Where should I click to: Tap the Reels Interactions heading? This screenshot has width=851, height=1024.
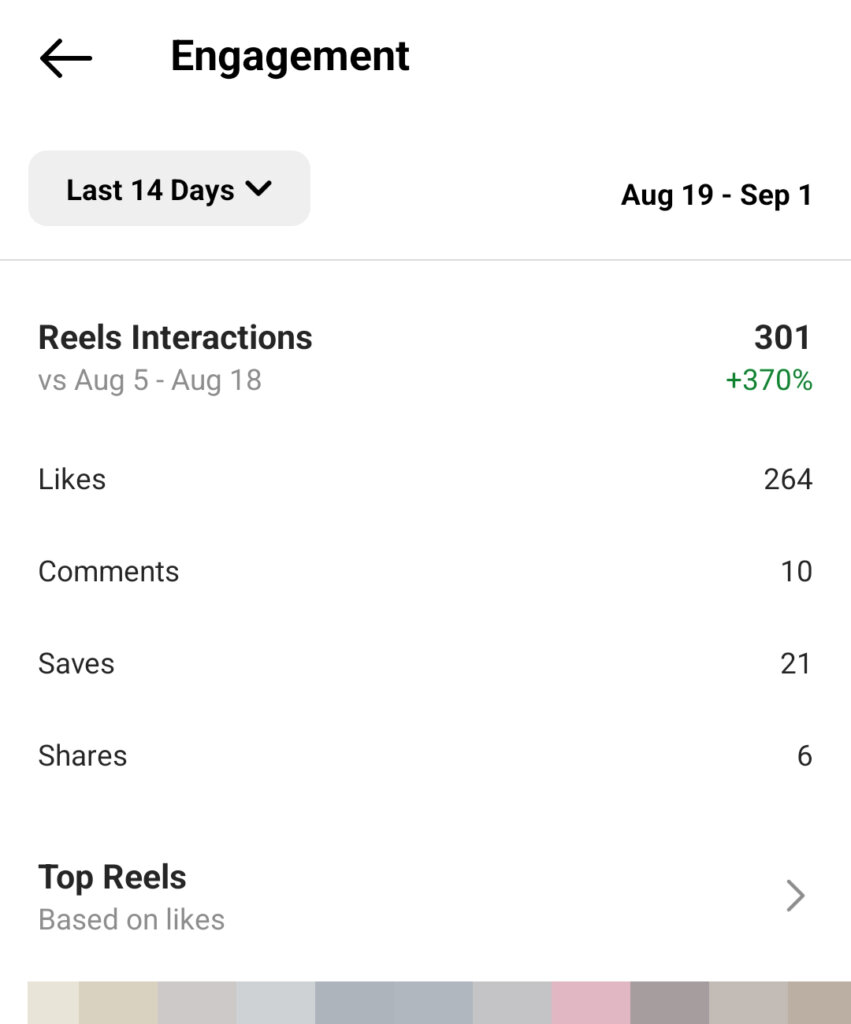pos(175,337)
